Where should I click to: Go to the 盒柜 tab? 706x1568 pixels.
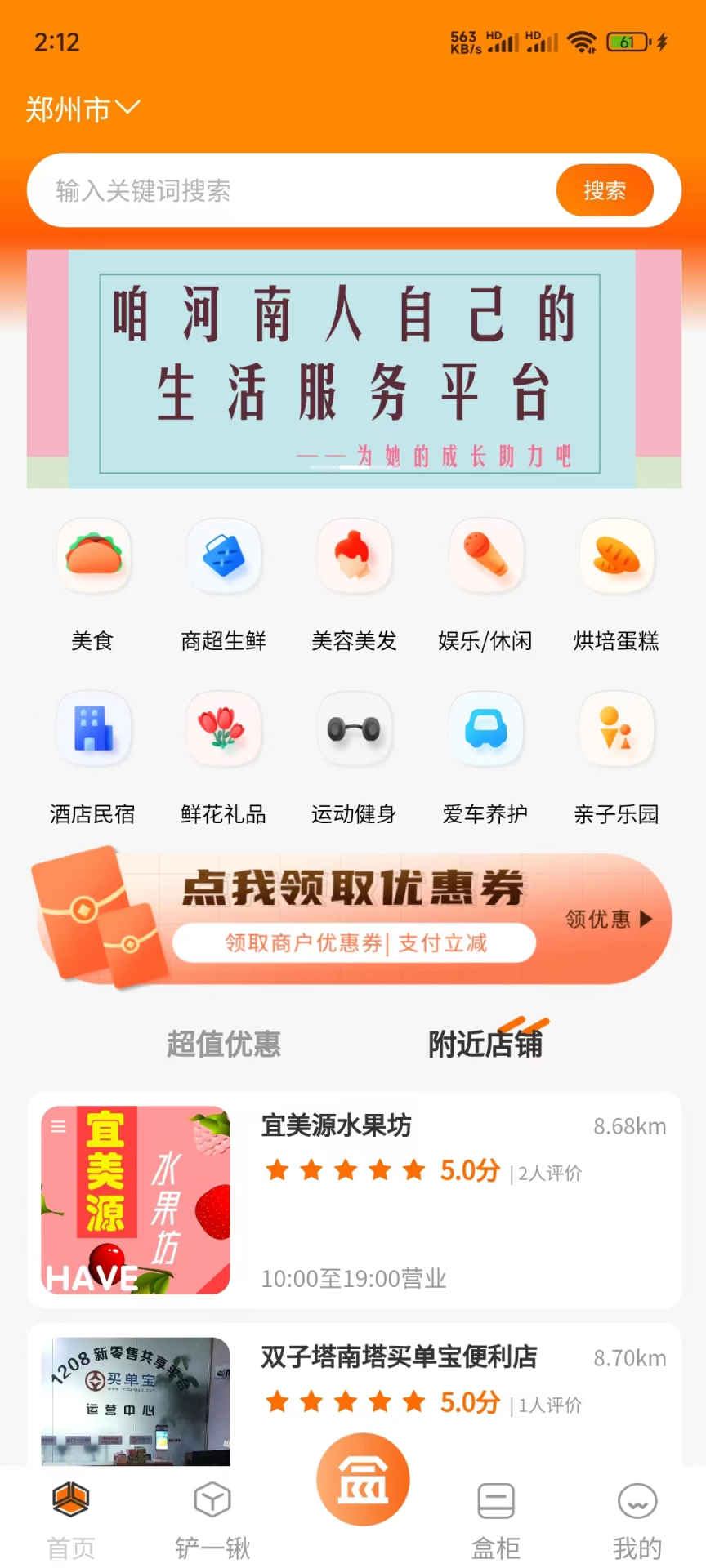pos(495,1521)
